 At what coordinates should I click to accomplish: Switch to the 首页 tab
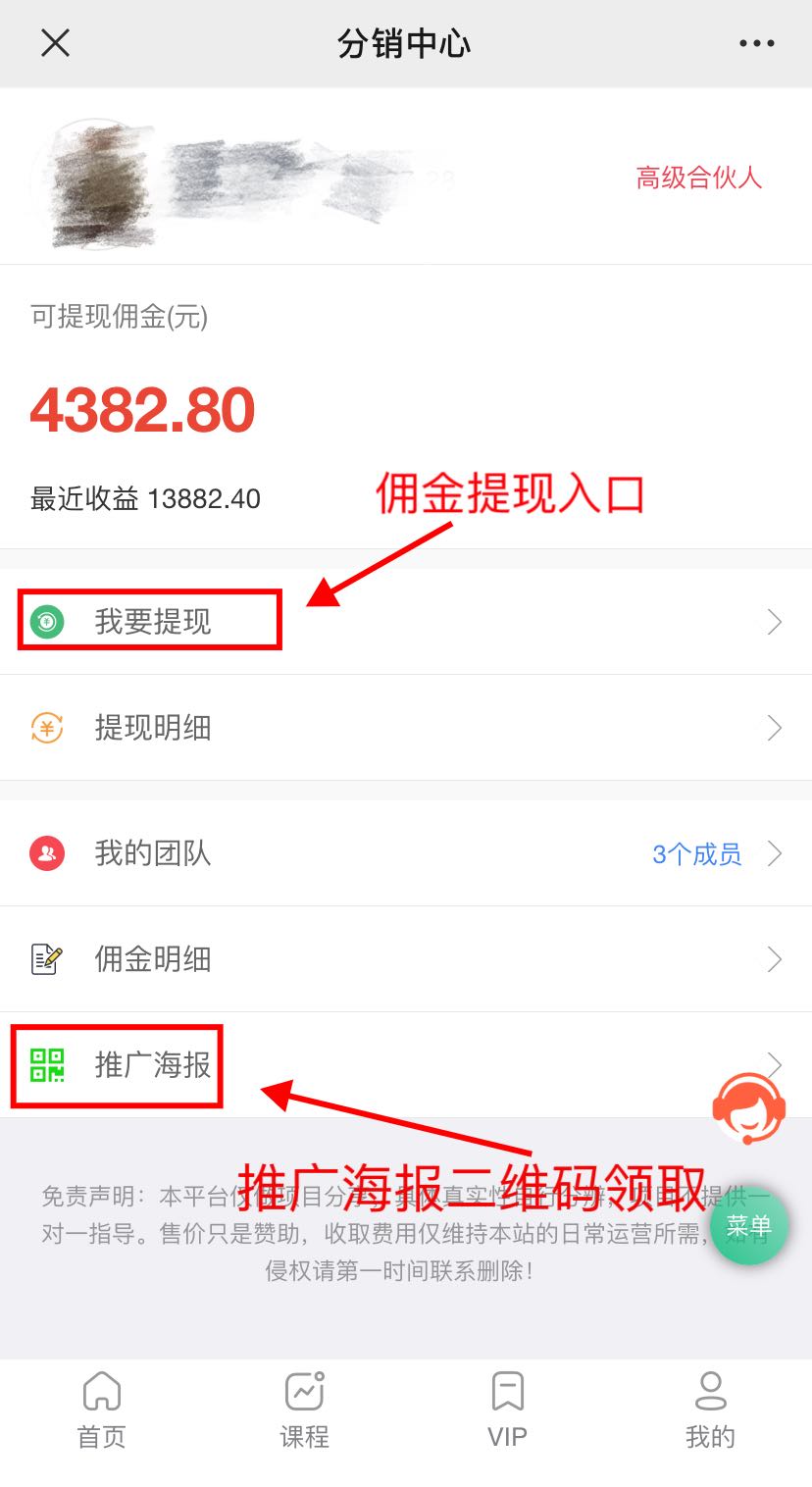click(102, 1410)
